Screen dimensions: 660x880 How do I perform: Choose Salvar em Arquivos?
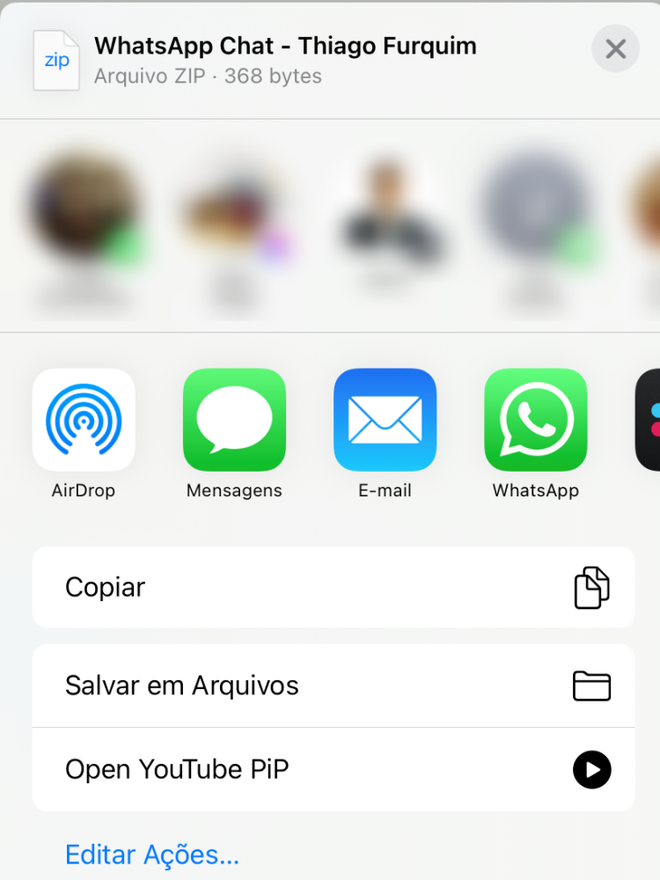[333, 686]
